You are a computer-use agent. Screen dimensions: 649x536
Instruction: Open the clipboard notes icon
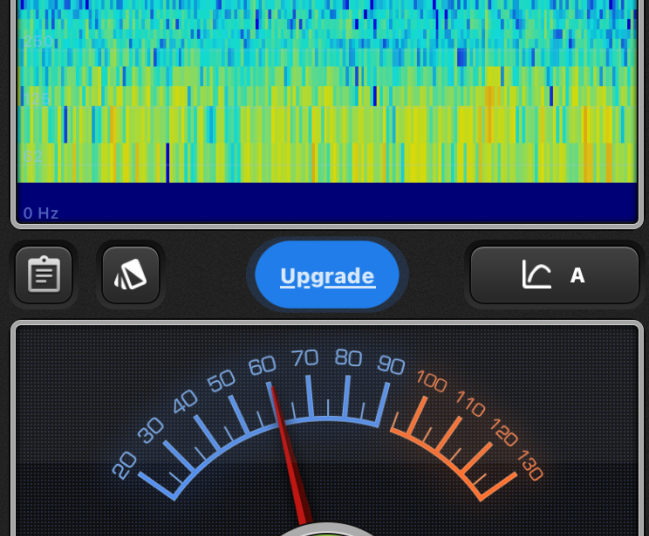pyautogui.click(x=44, y=274)
